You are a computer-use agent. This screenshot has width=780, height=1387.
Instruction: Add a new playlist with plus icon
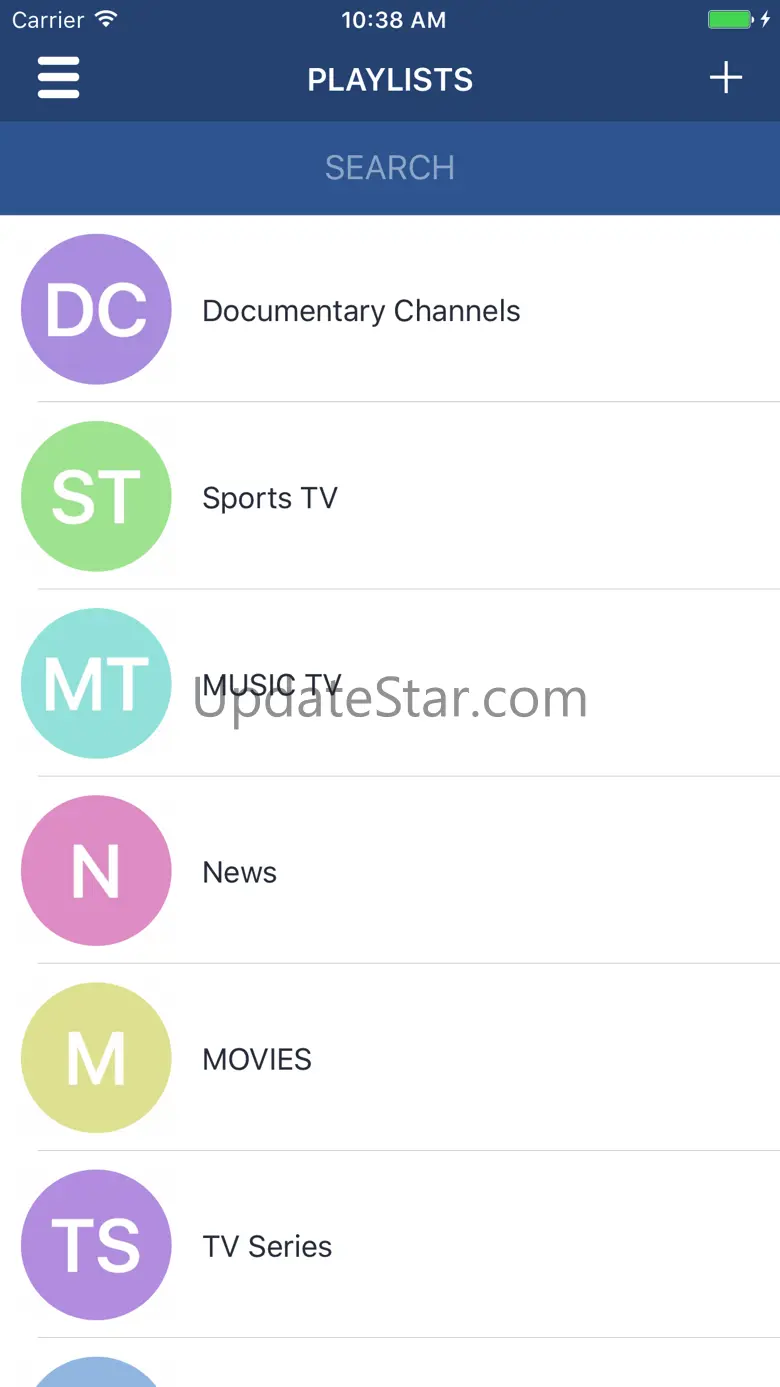[725, 78]
